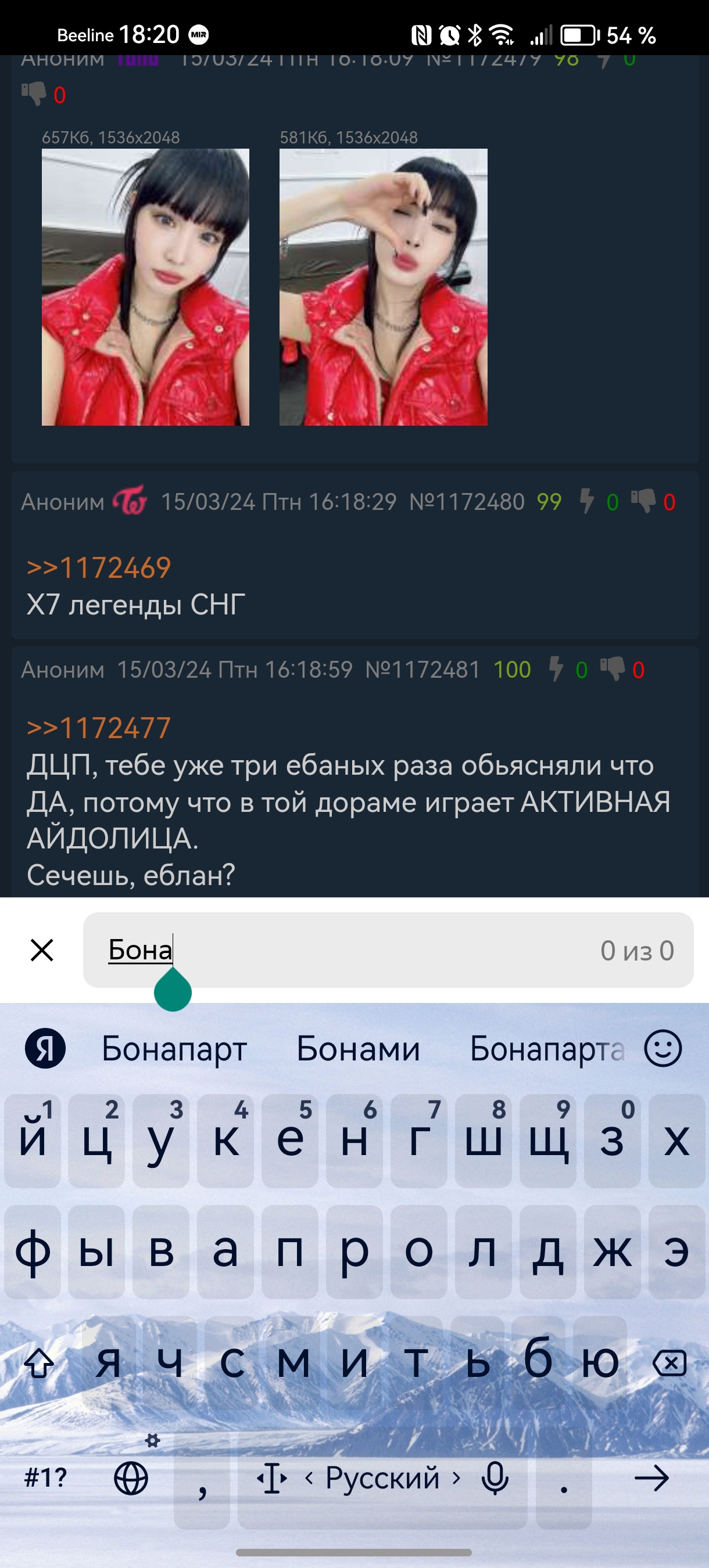Screen dimensions: 709x1568
Task: Open the emoji picker on the keyboard
Action: (x=663, y=1049)
